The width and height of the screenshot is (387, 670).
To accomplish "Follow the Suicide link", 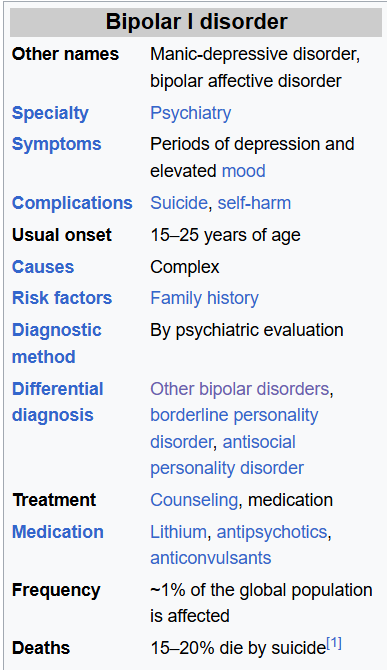I will (x=179, y=203).
